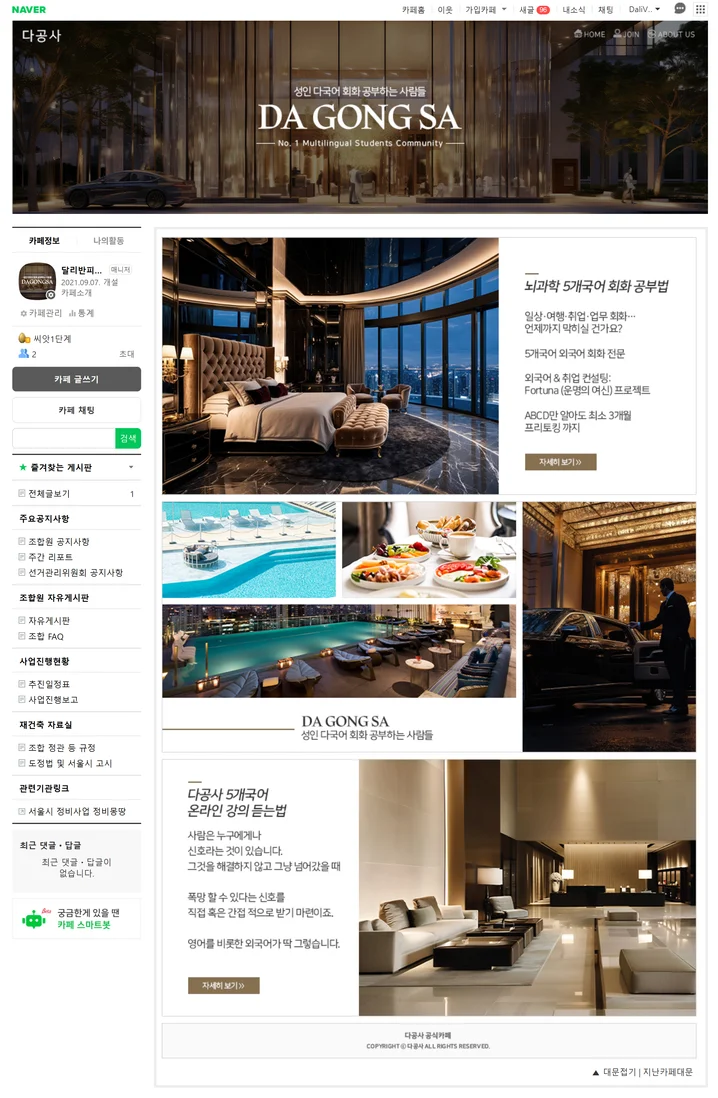Open 추진일정표 board
Image resolution: width=718 pixels, height=1098 pixels.
(49, 684)
